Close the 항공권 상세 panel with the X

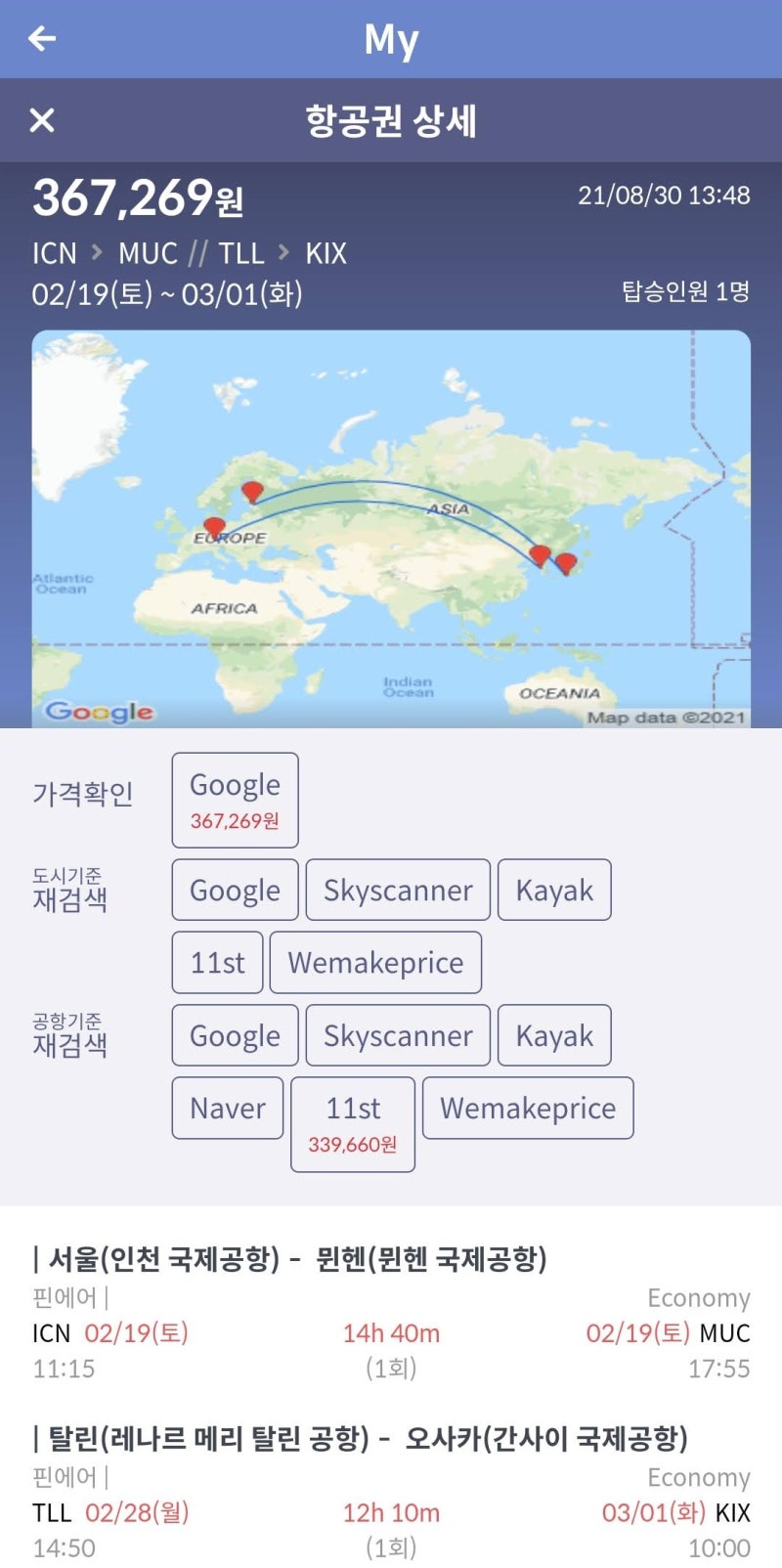point(41,119)
